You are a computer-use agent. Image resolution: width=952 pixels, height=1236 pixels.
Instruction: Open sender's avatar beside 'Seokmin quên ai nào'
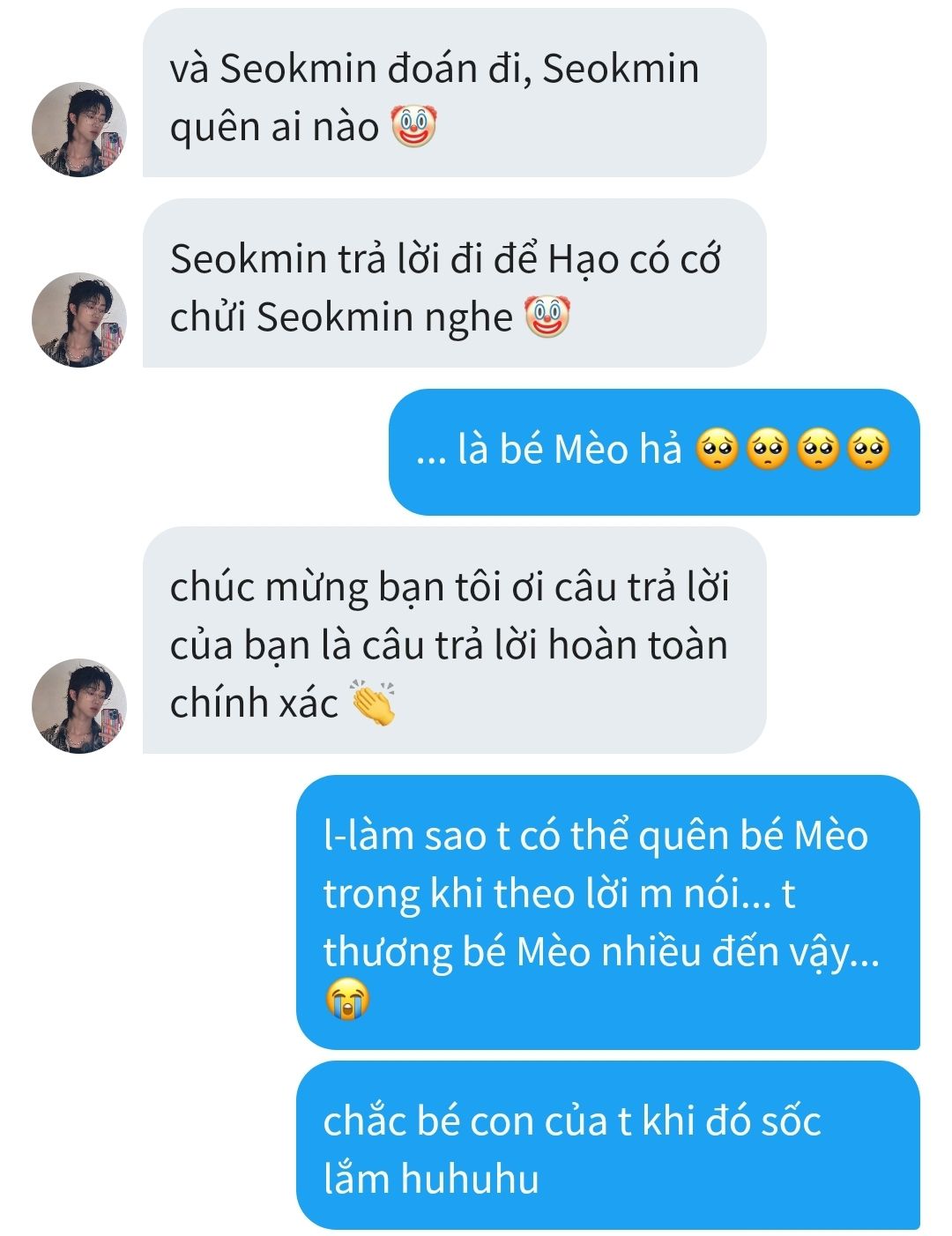pos(79,130)
